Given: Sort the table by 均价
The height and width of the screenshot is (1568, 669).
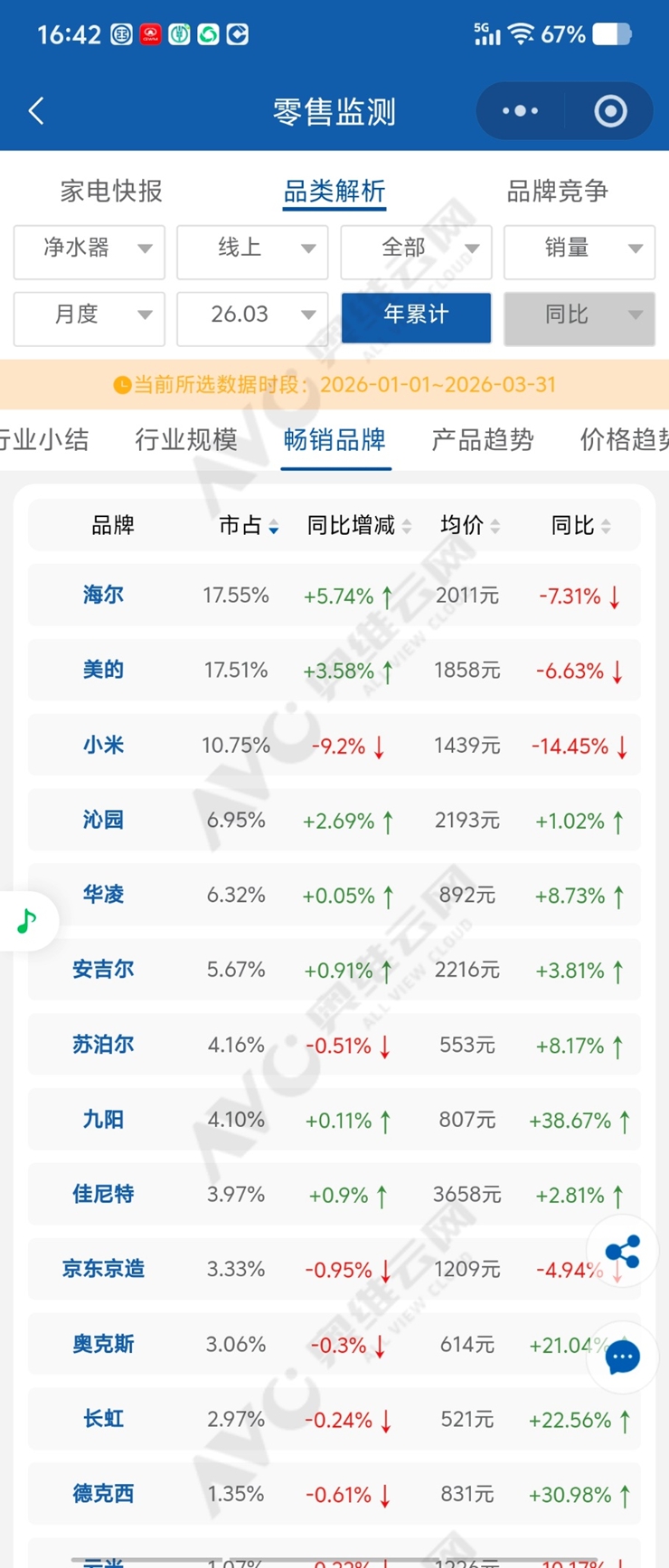Looking at the screenshot, I should point(470,525).
